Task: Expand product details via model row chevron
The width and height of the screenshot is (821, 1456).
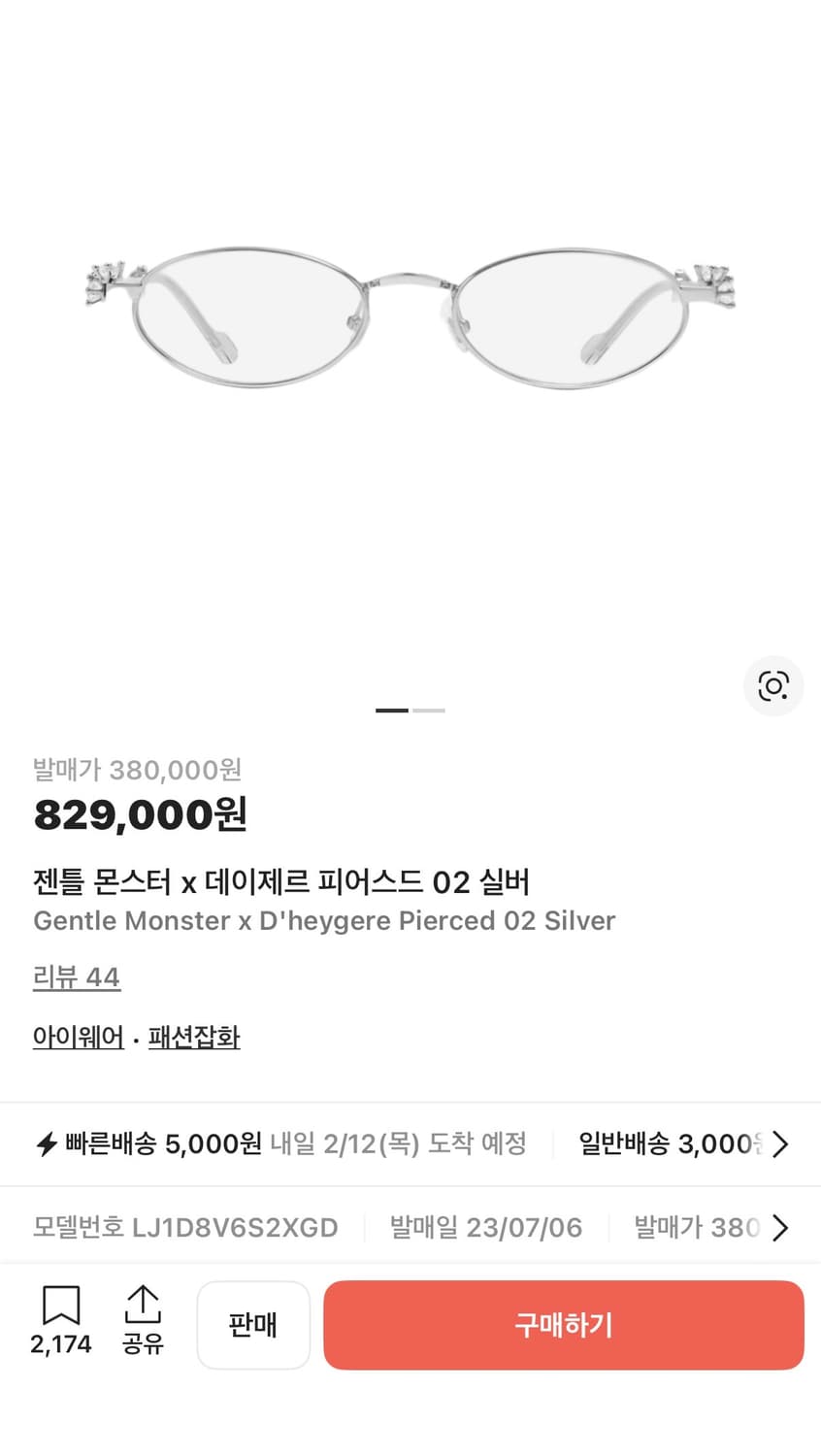Action: pyautogui.click(x=780, y=1227)
